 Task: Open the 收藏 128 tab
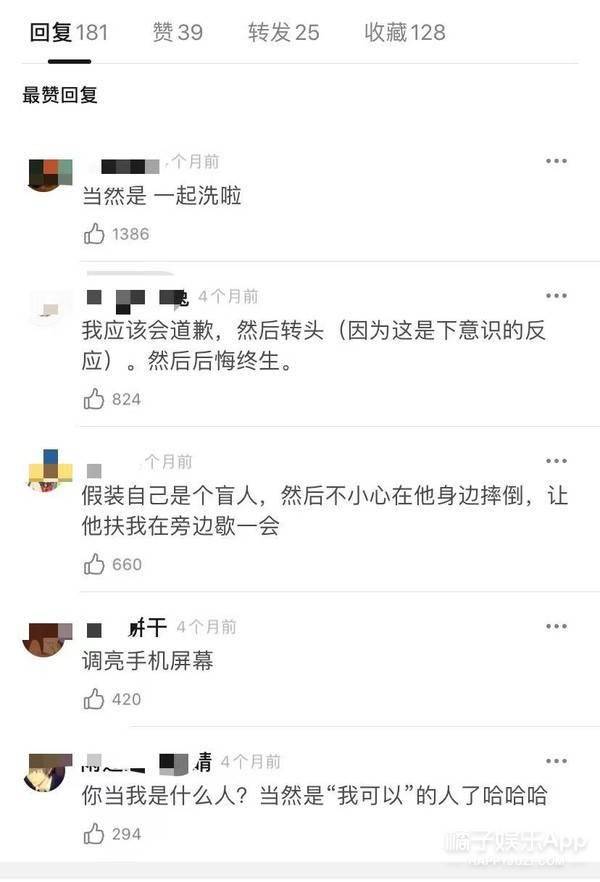point(404,33)
